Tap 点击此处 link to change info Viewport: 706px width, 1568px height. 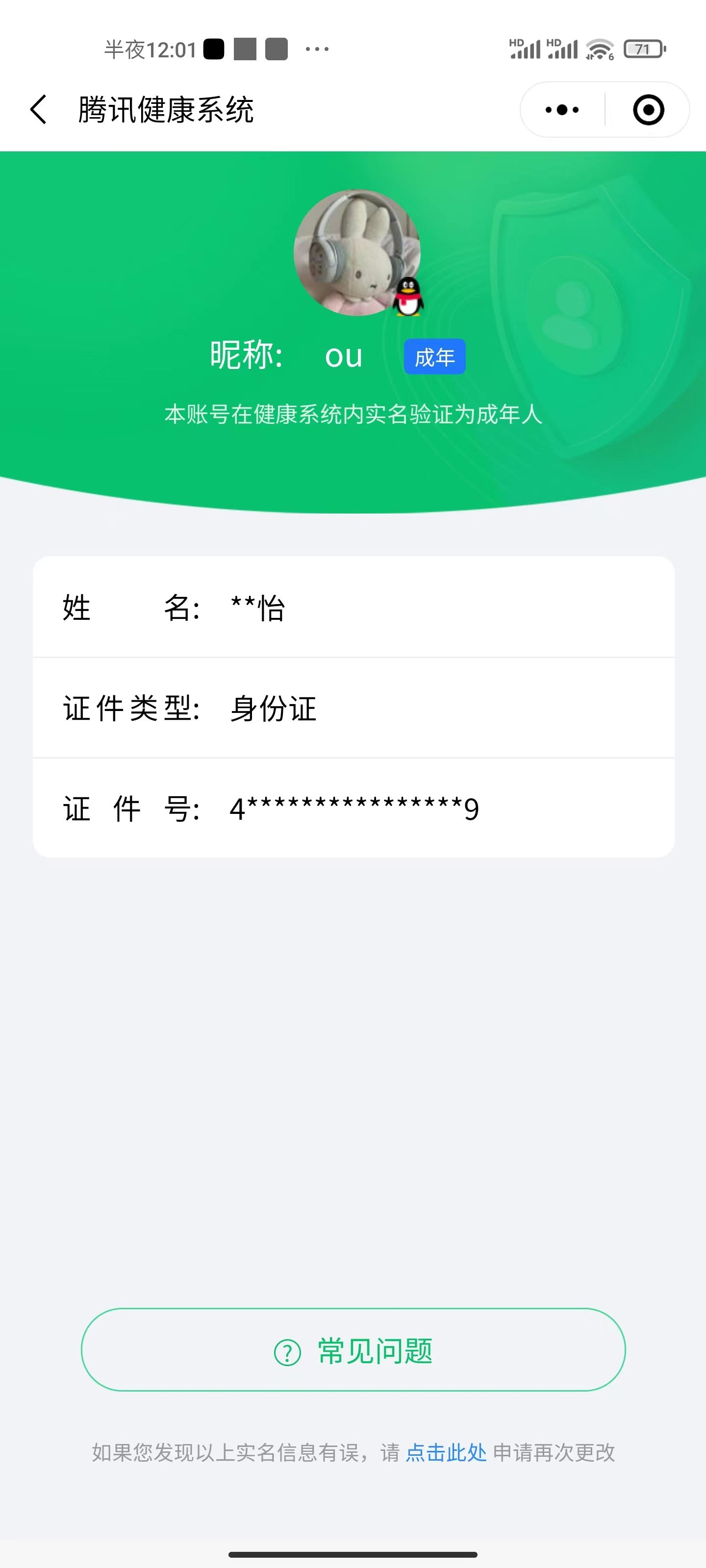click(446, 1453)
